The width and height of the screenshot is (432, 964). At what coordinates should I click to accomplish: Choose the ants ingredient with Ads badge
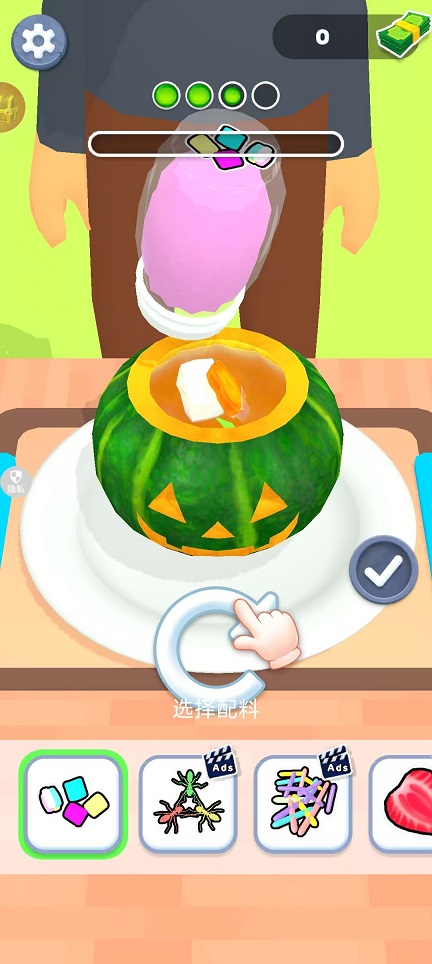pyautogui.click(x=188, y=804)
